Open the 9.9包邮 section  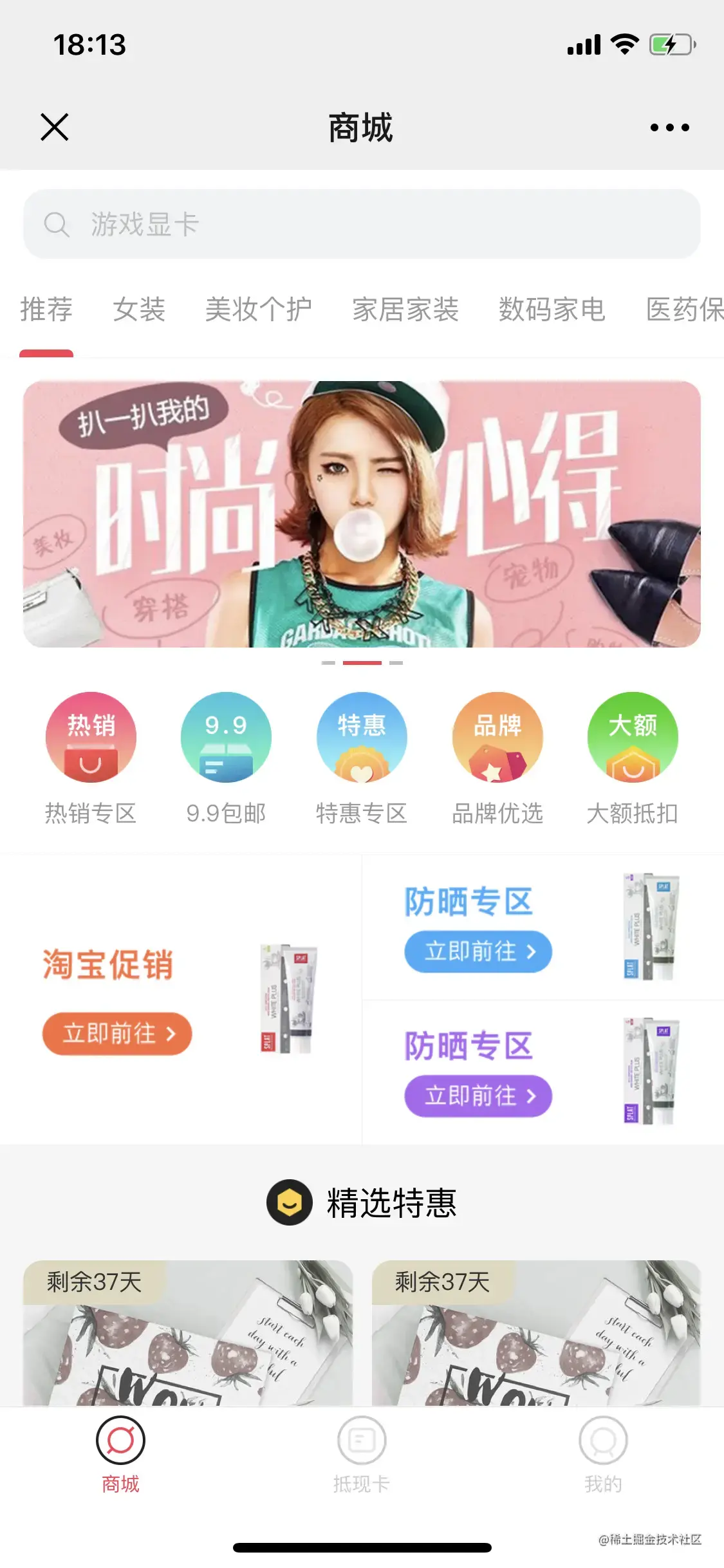[x=226, y=758]
